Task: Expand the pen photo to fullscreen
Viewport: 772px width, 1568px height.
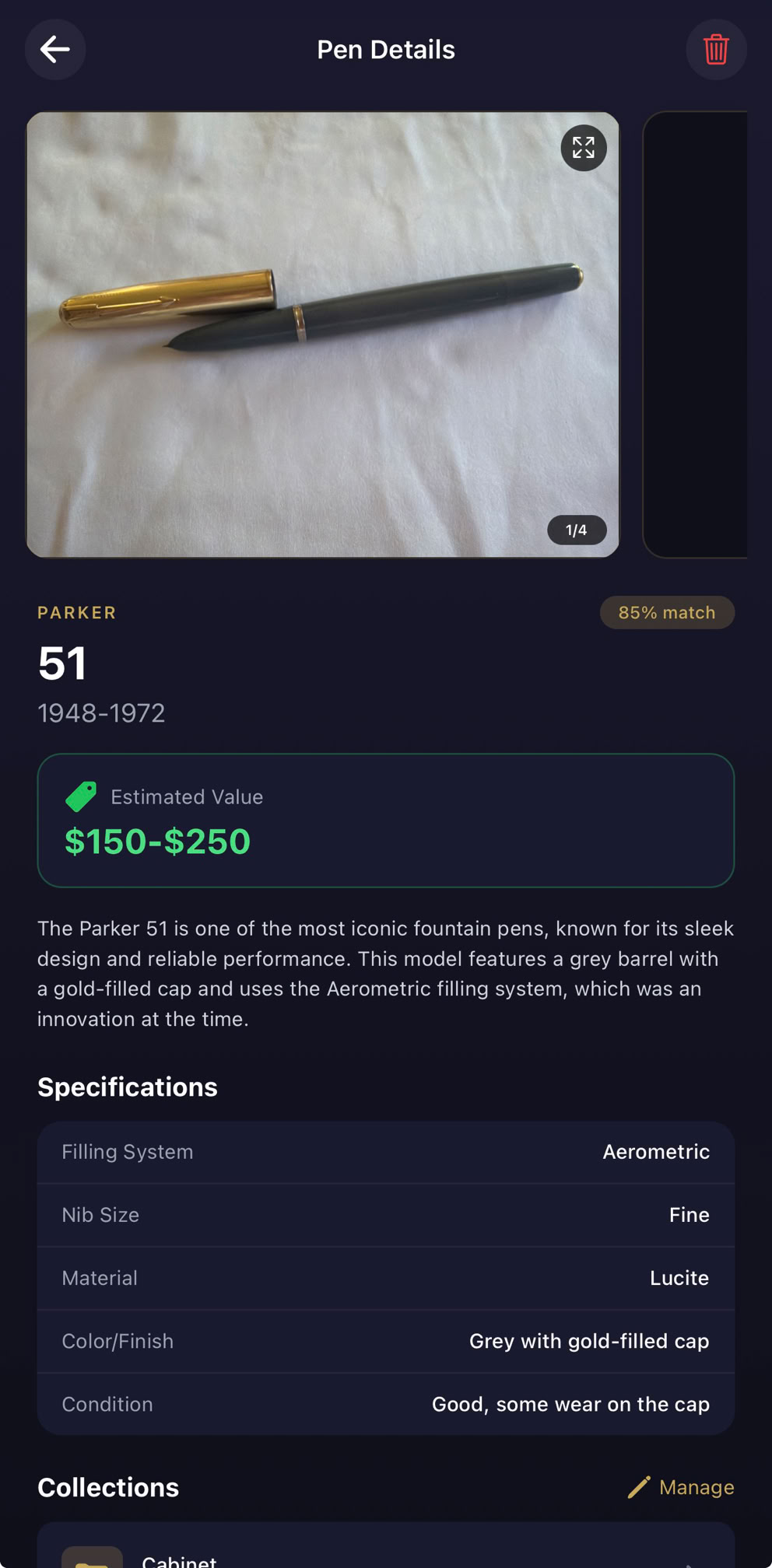Action: coord(584,148)
